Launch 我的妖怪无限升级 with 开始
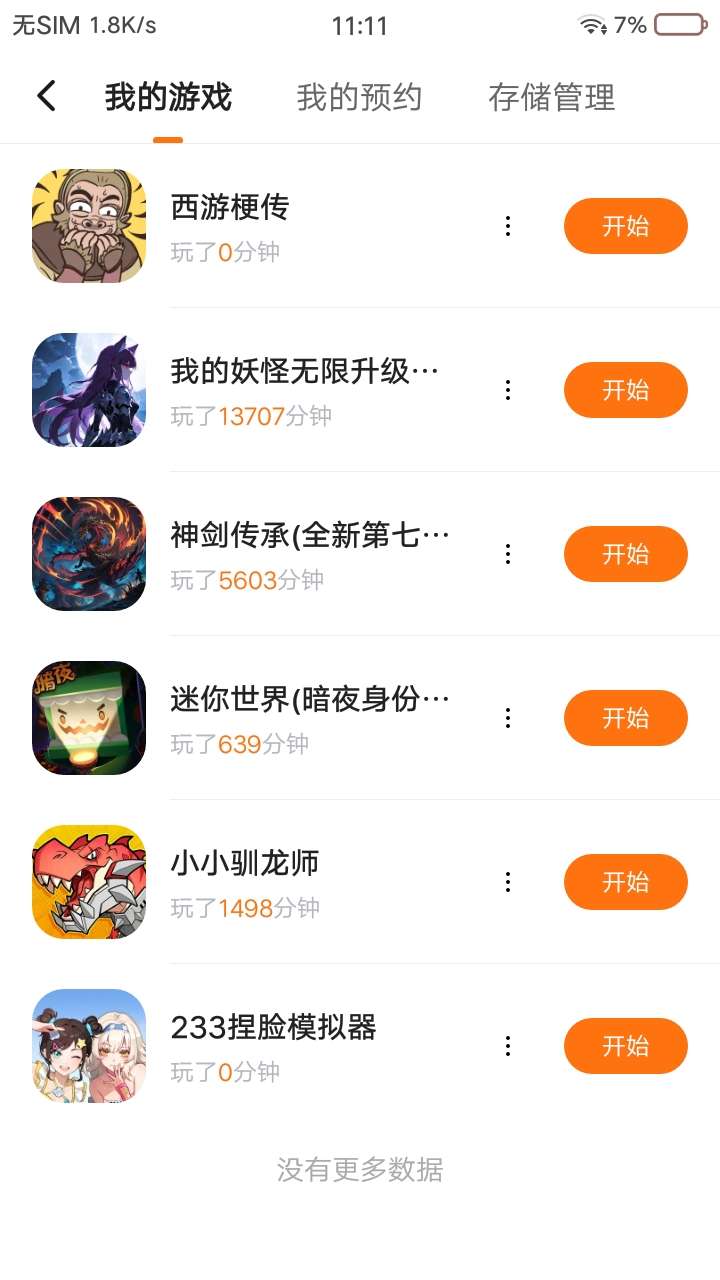The width and height of the screenshot is (720, 1280). click(x=625, y=390)
